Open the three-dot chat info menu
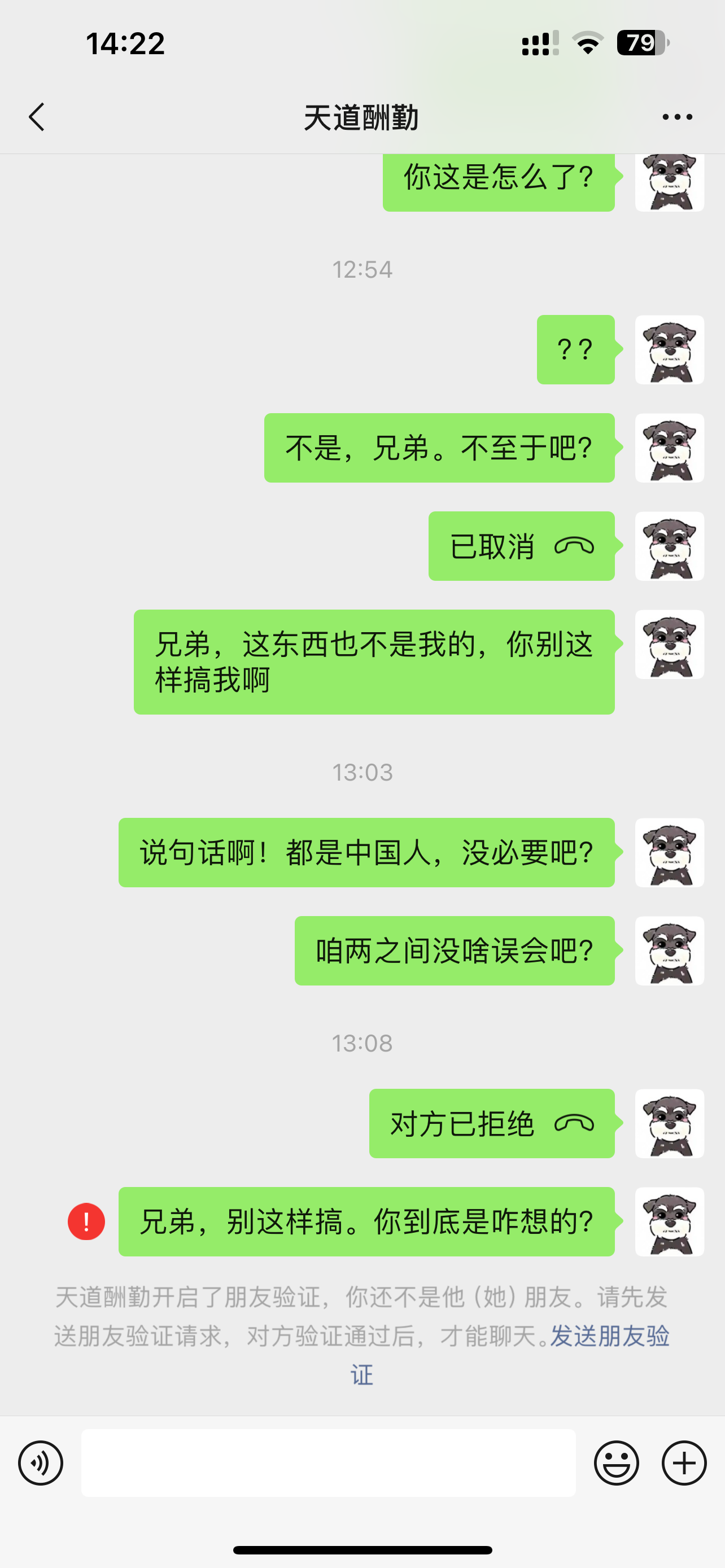725x1568 pixels. [677, 117]
